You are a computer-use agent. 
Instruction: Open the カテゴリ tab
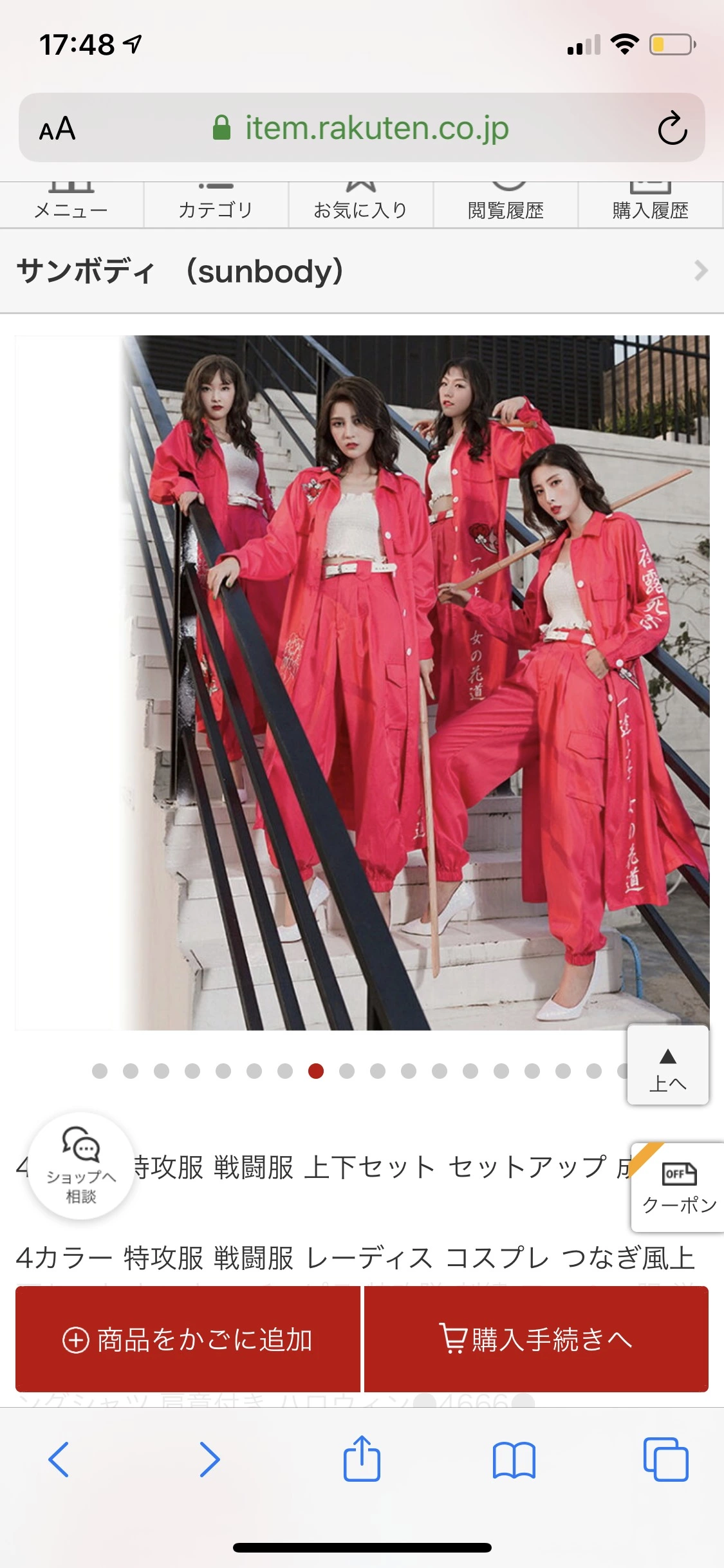tap(216, 206)
